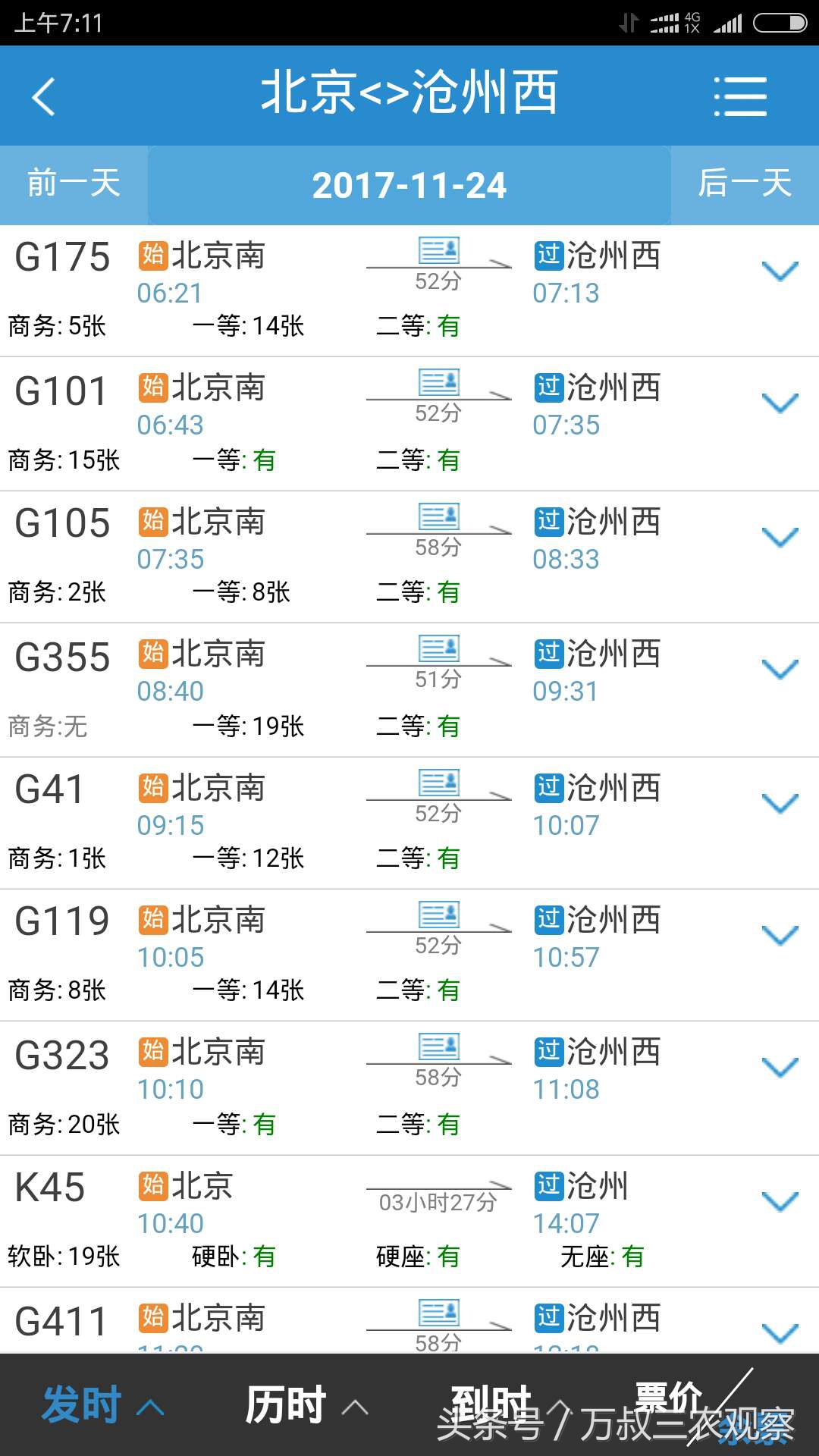The width and height of the screenshot is (819, 1456).
Task: Click the back arrow to return
Action: 43,96
